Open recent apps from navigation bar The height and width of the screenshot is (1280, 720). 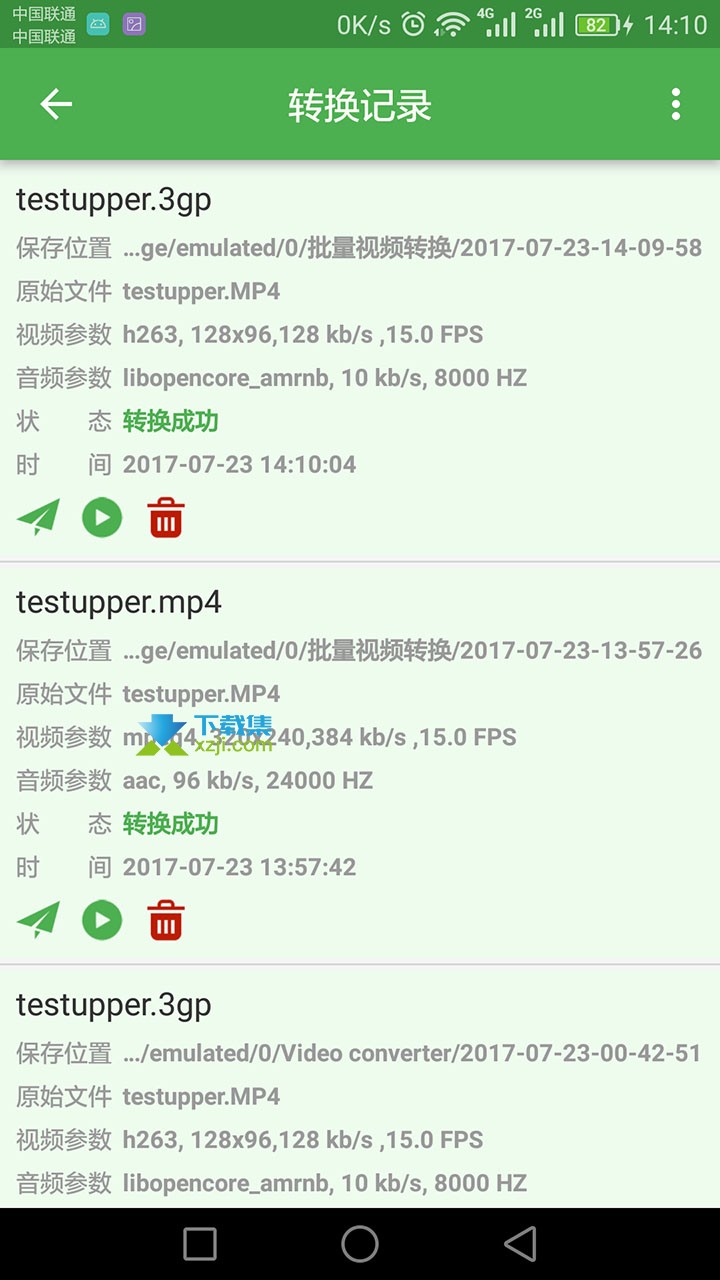click(200, 1244)
